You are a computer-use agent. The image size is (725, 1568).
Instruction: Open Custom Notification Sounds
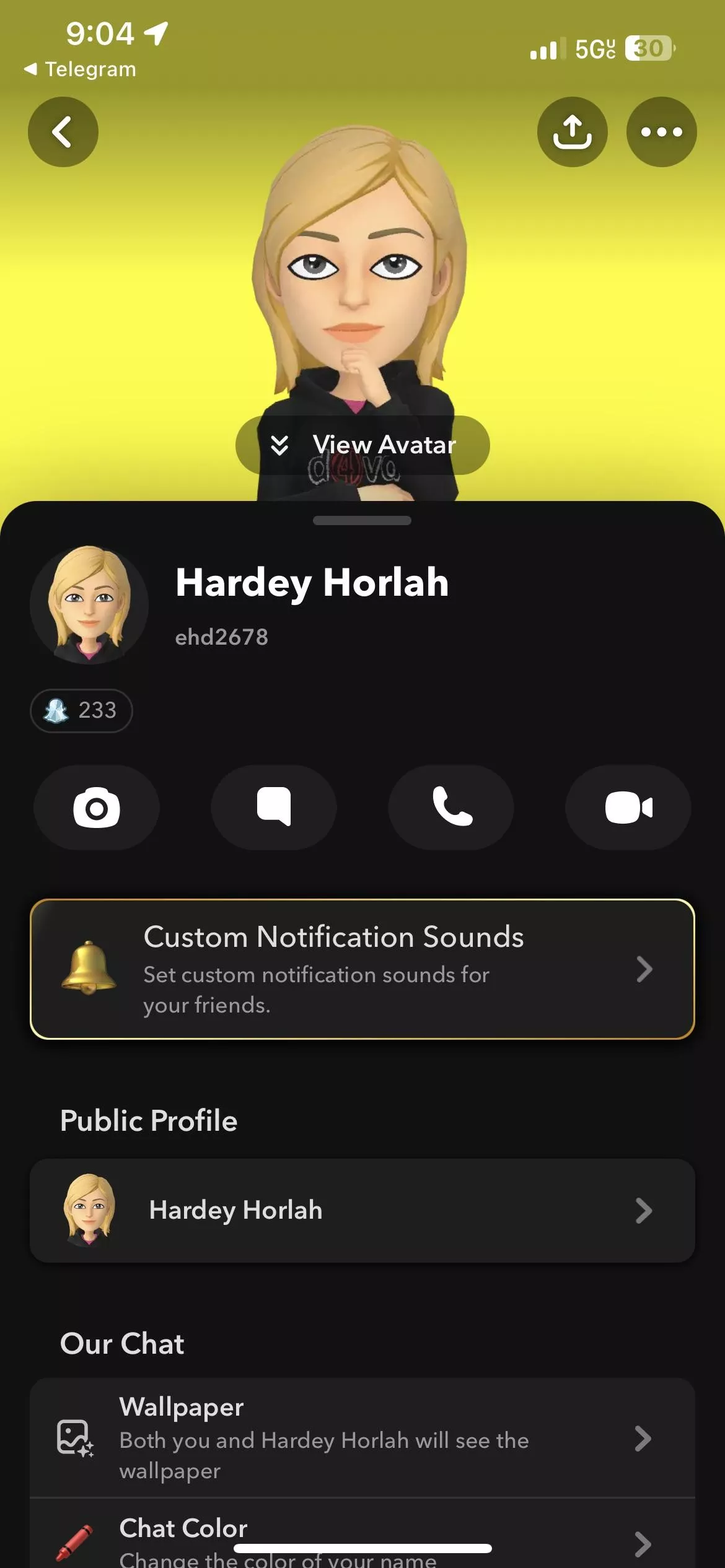pyautogui.click(x=362, y=969)
